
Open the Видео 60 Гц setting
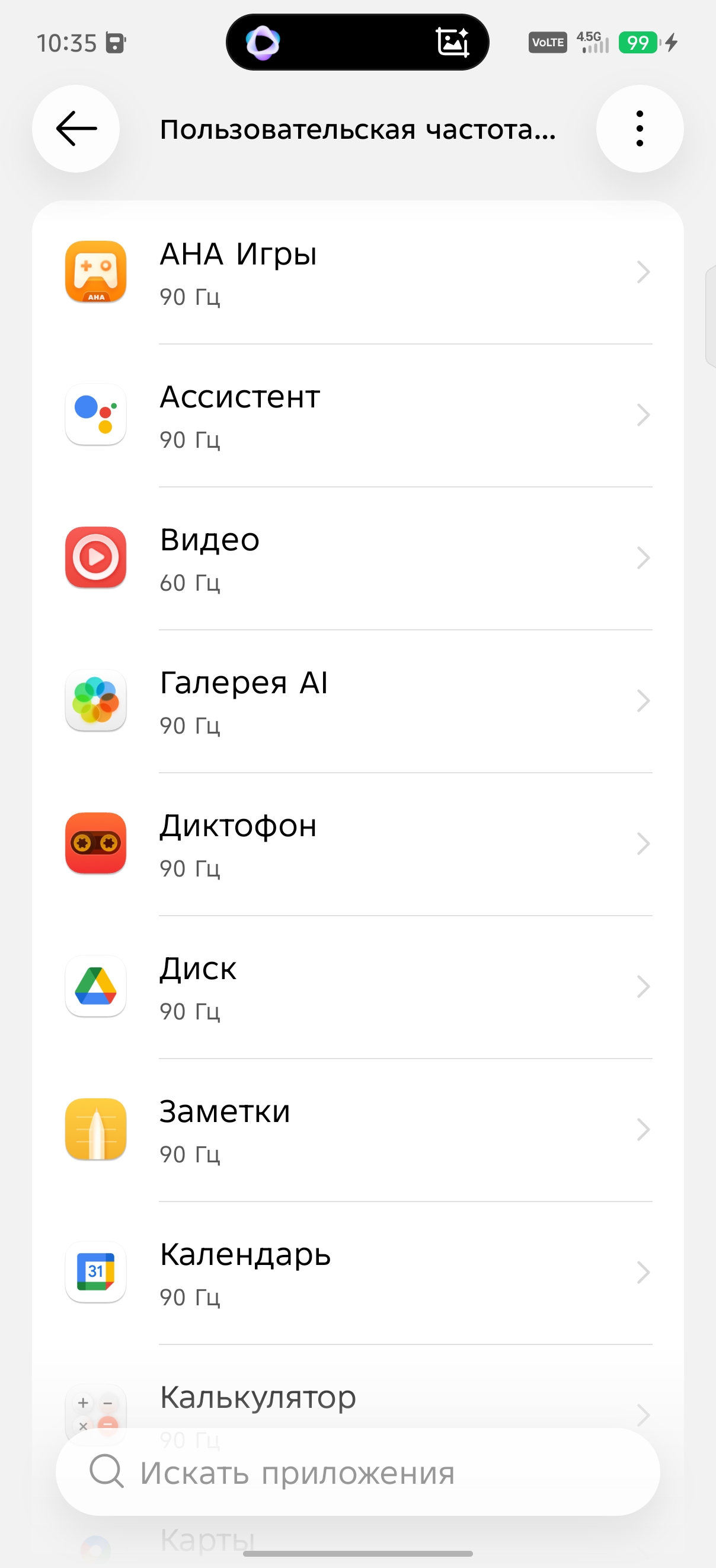pos(357,559)
